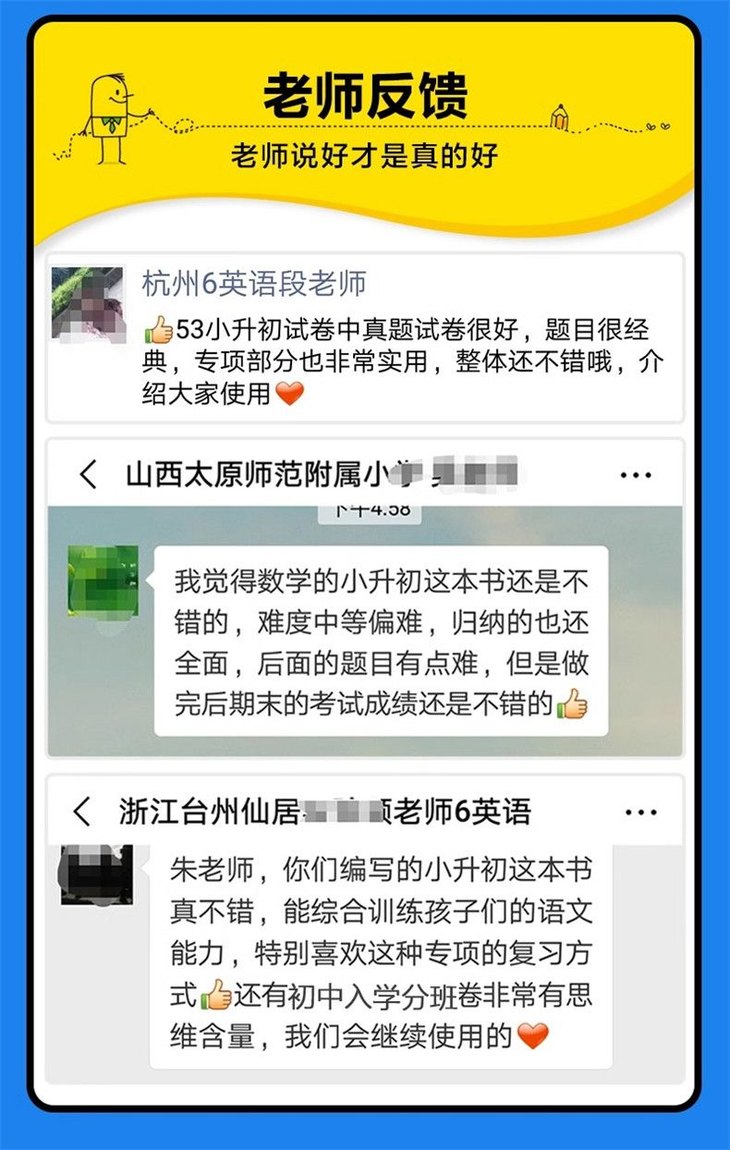Click the orange heart emoji ending the first comment
Viewport: 730px width, 1150px height.
[x=288, y=393]
